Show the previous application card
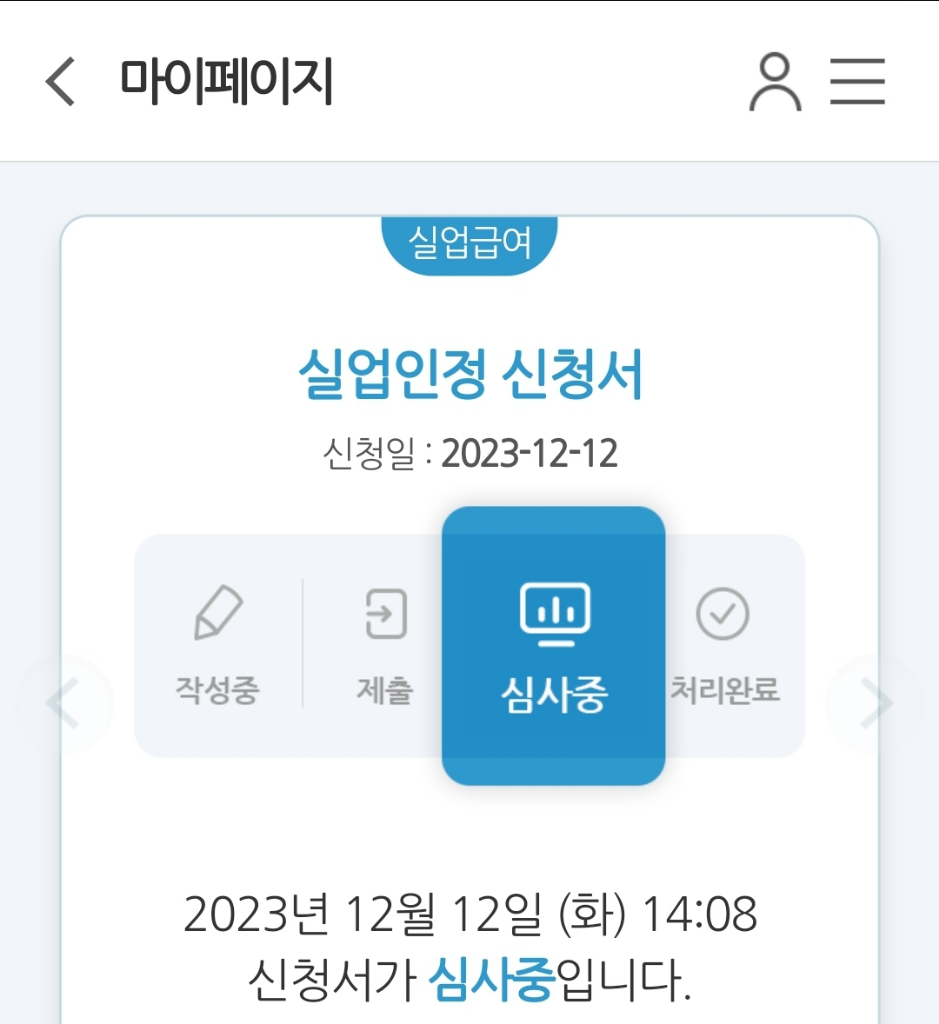 point(63,704)
